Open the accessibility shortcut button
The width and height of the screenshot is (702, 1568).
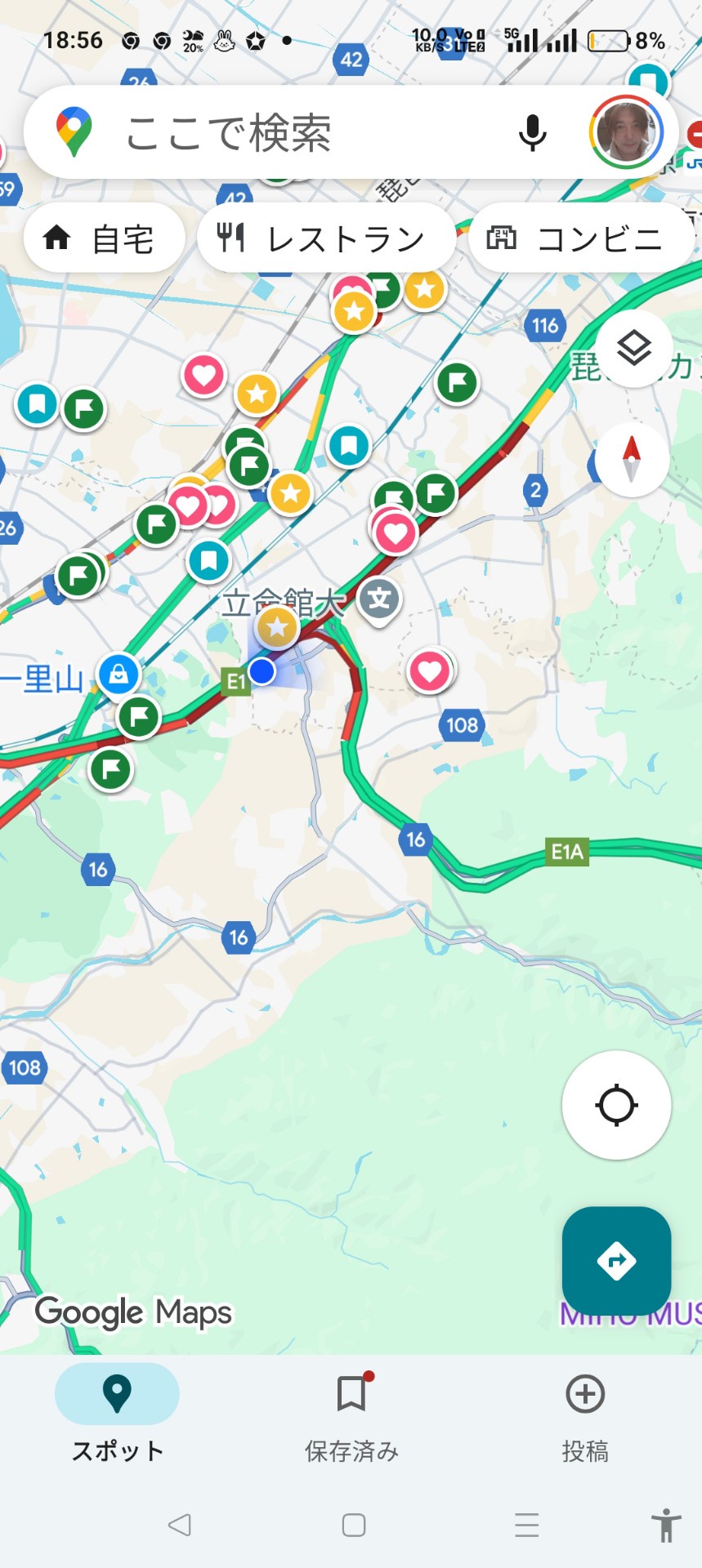(666, 1525)
